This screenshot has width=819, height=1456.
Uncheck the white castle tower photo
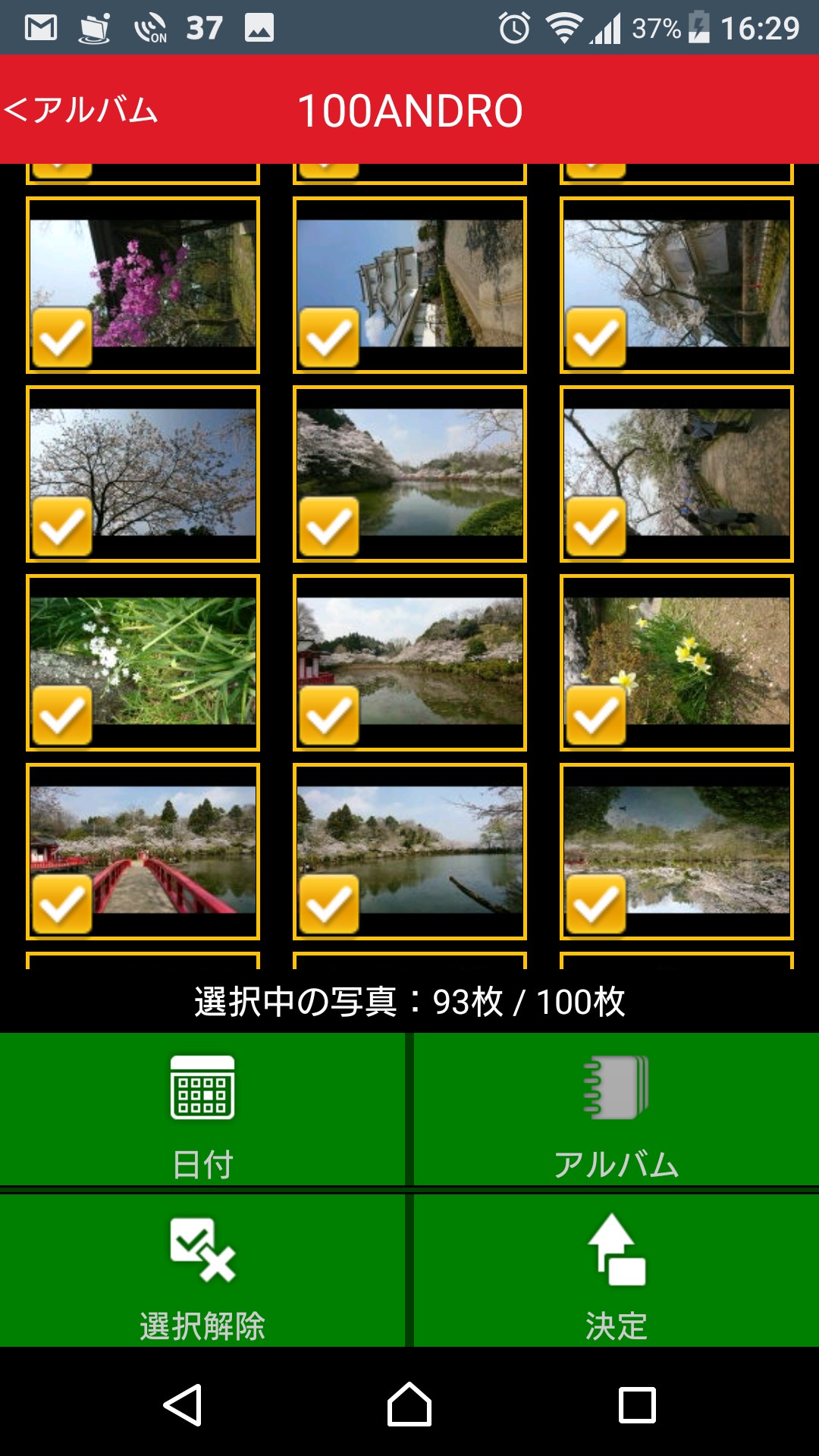[x=409, y=285]
